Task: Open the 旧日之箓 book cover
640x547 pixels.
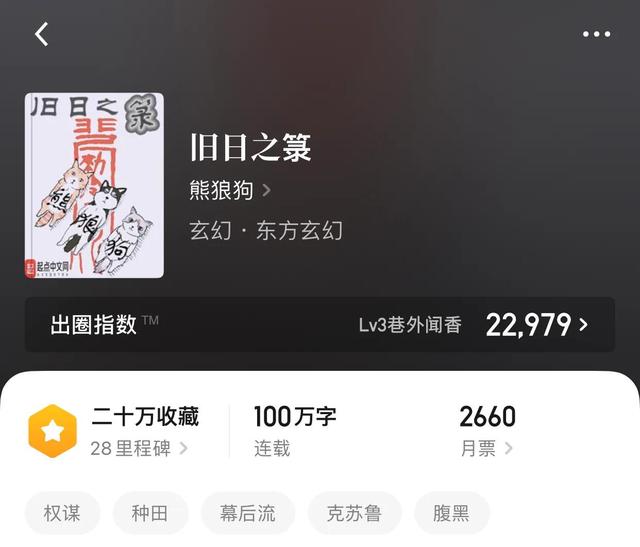Action: pos(94,186)
